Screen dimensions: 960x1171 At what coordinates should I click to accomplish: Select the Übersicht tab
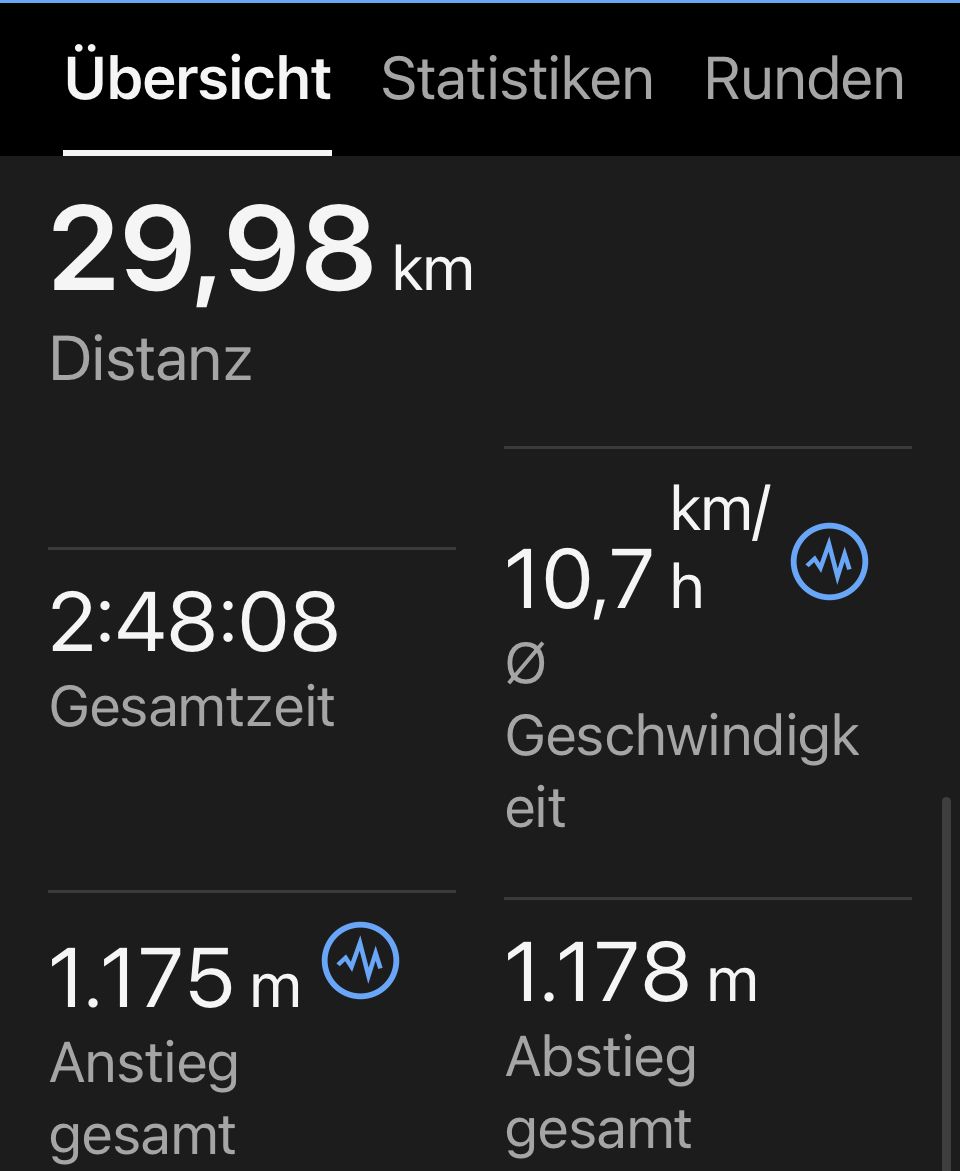[x=197, y=80]
